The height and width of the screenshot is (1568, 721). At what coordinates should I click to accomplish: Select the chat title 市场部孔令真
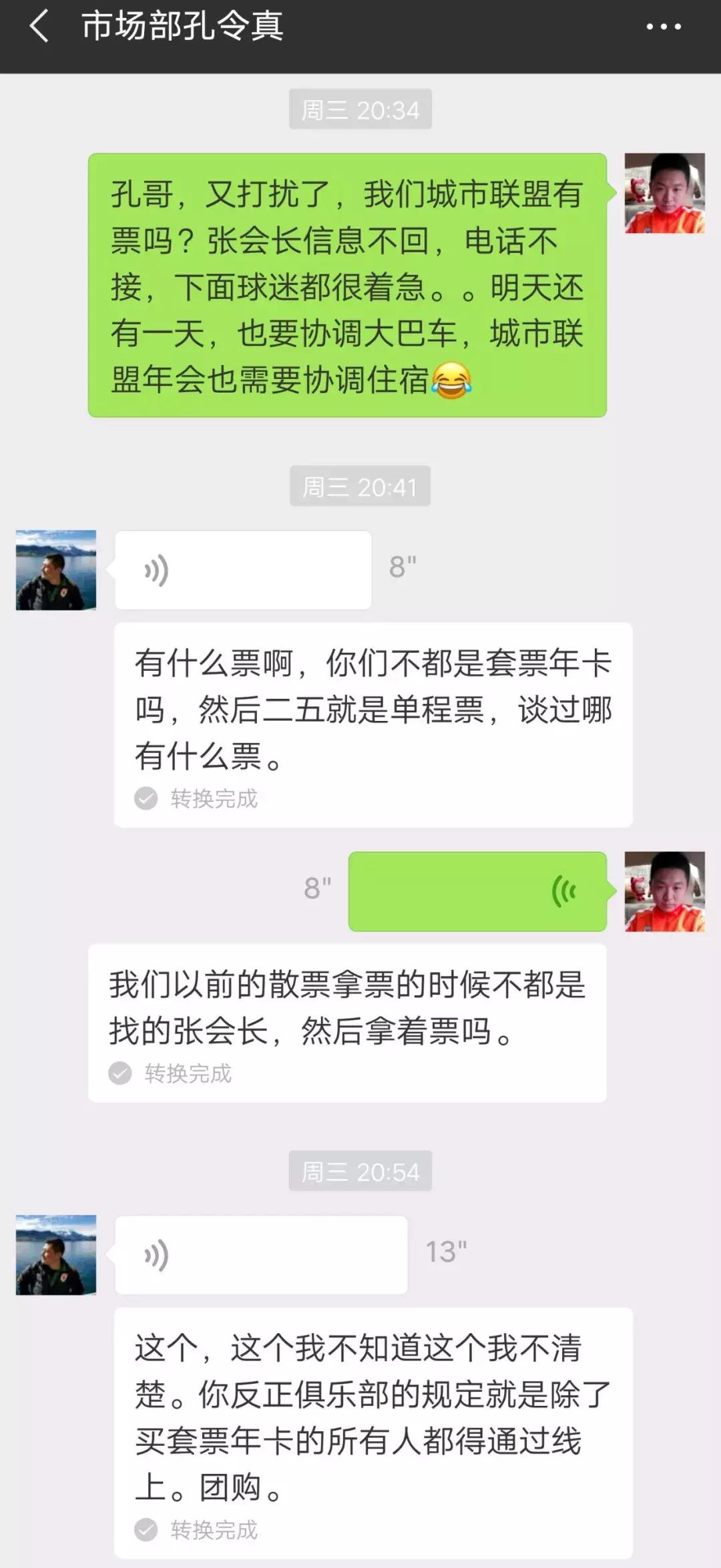point(179,27)
